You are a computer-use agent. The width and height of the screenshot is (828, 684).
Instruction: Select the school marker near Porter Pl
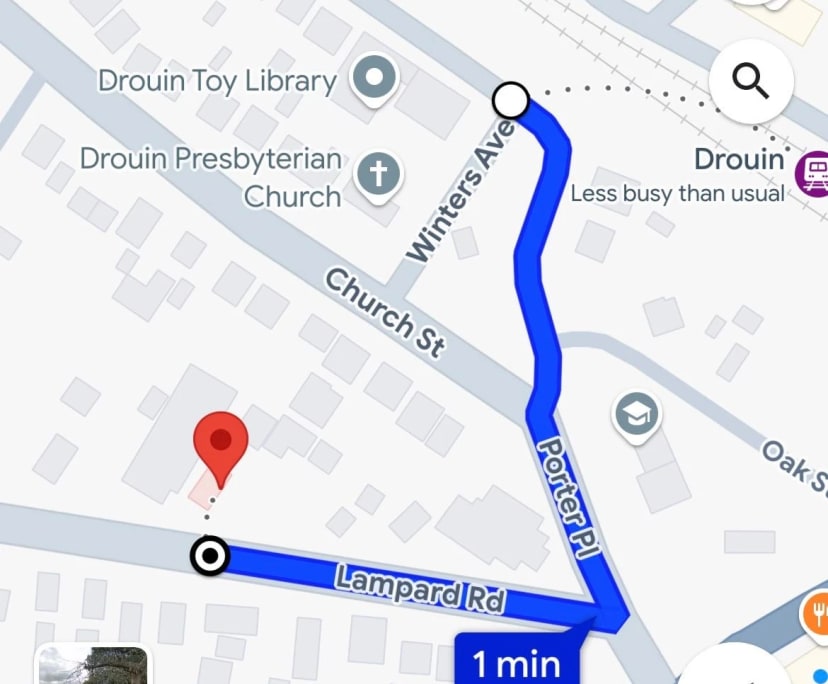tap(637, 413)
